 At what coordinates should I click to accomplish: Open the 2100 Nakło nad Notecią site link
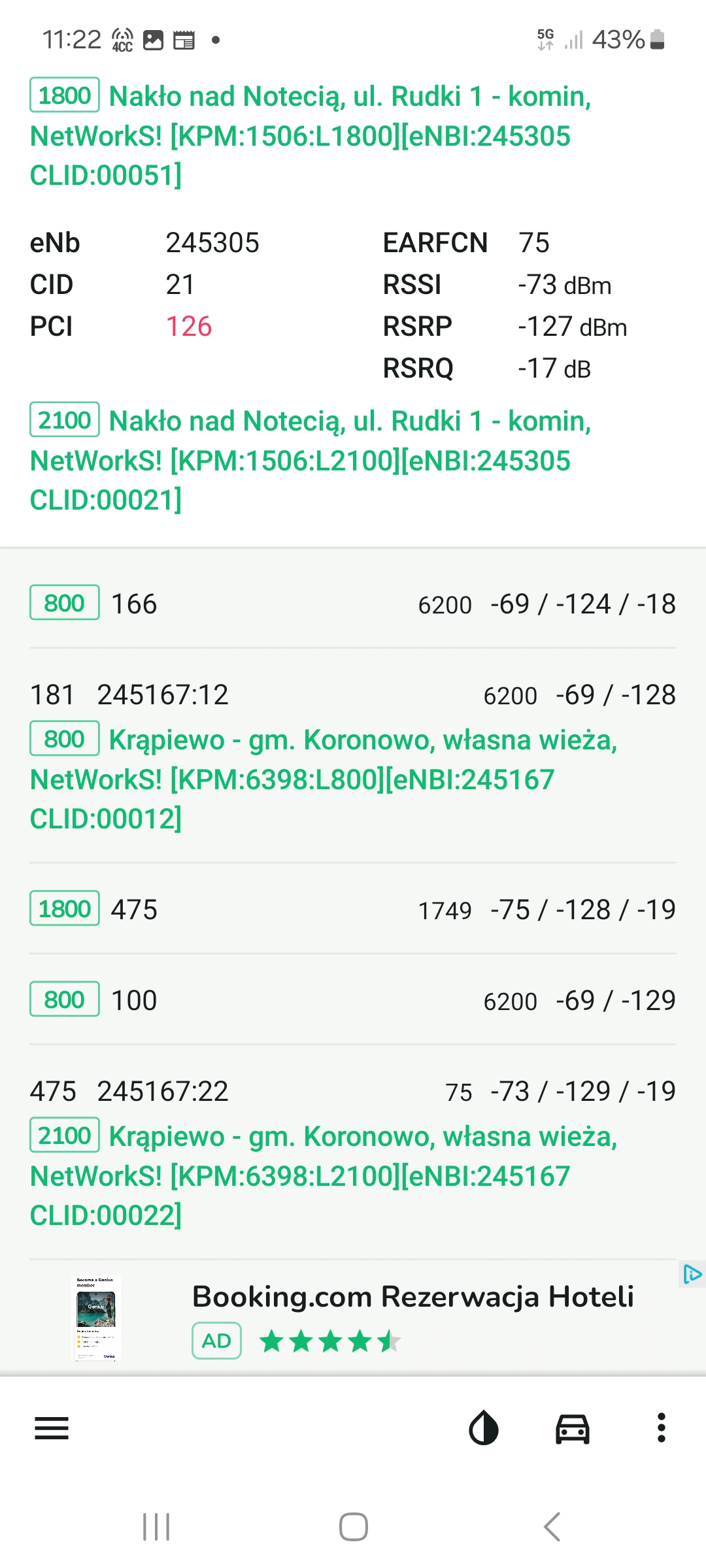pyautogui.click(x=311, y=460)
